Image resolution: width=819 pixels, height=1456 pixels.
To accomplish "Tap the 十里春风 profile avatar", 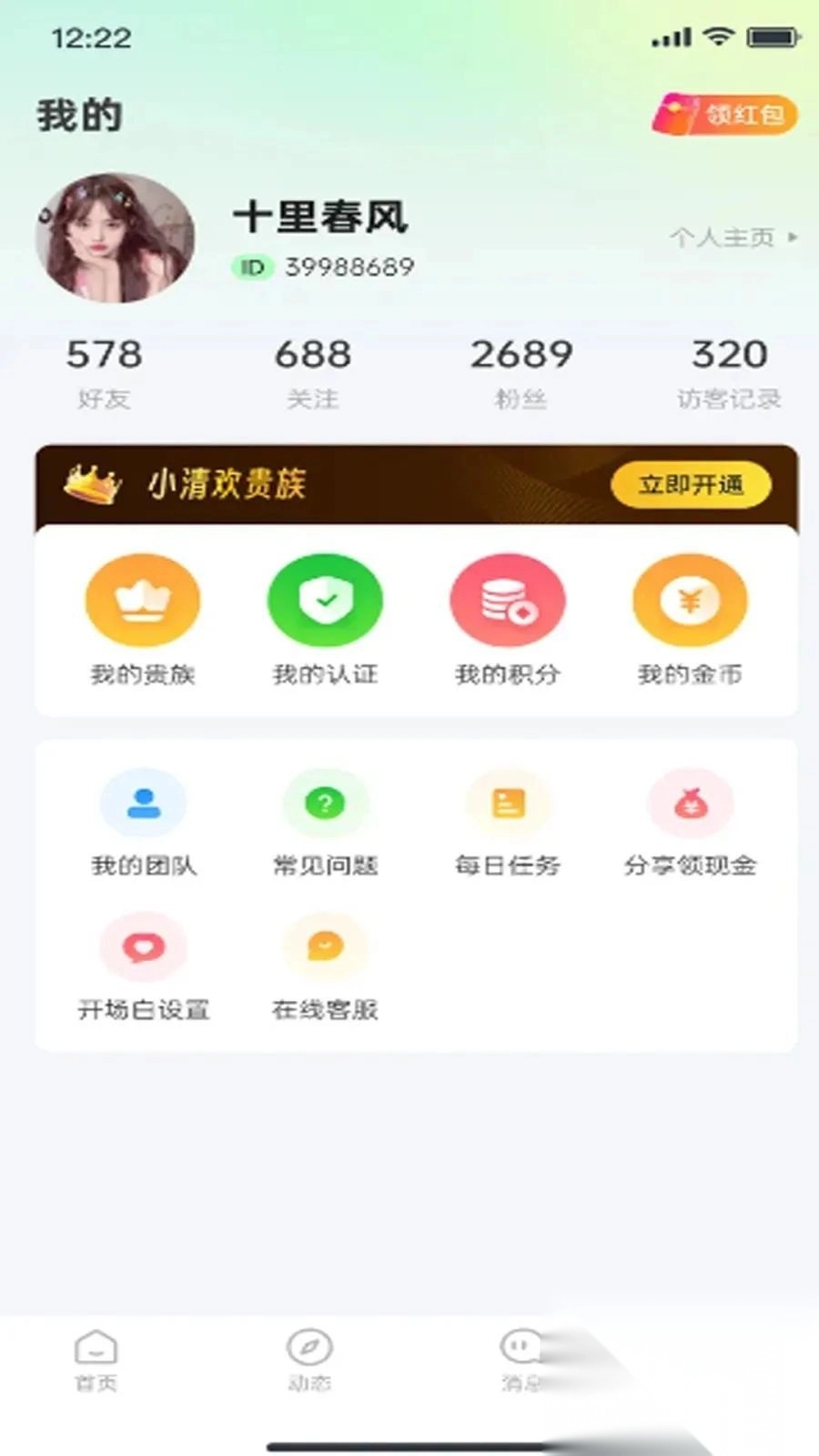I will coord(115,238).
